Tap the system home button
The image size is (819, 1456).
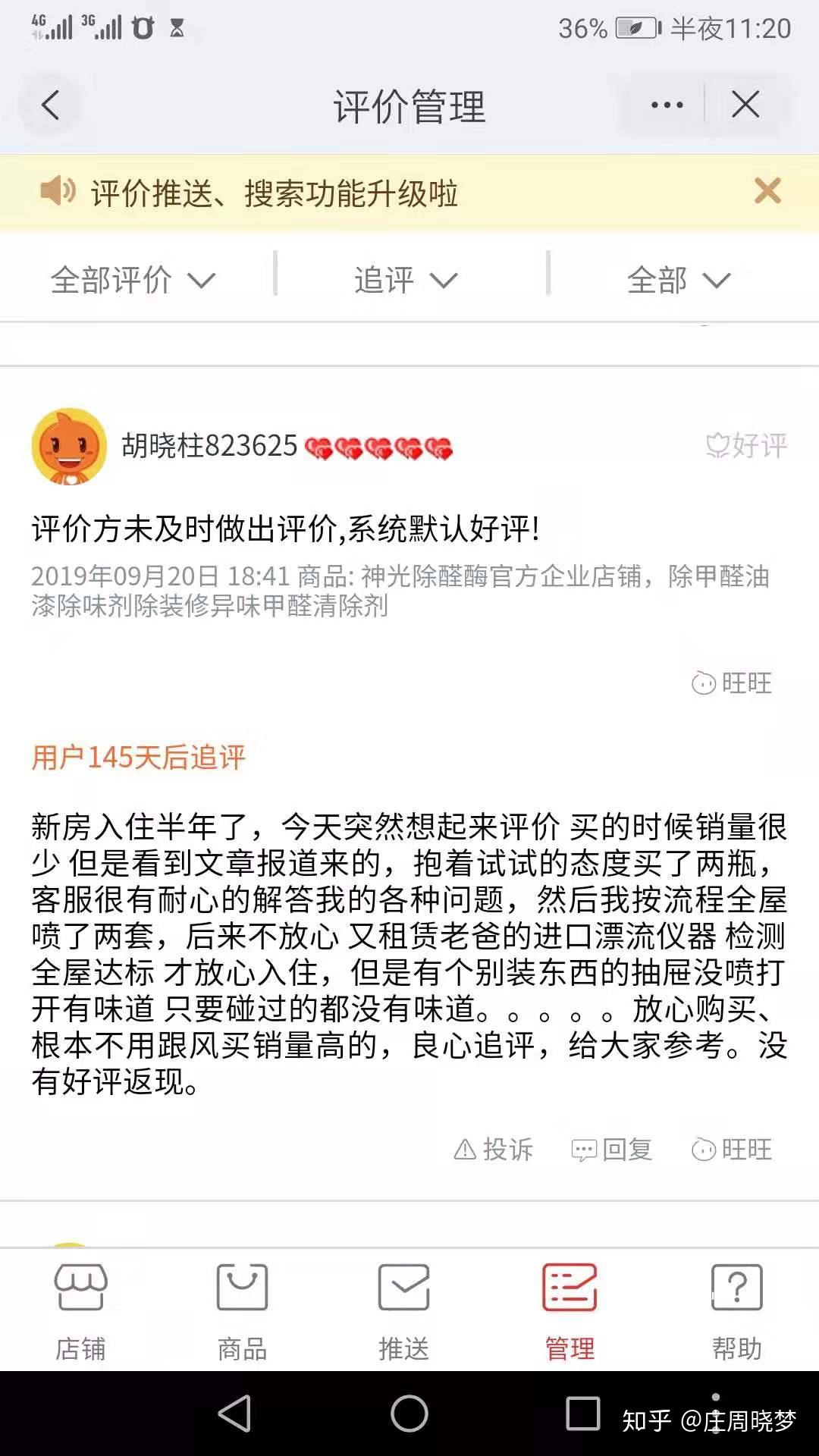coord(409,1414)
